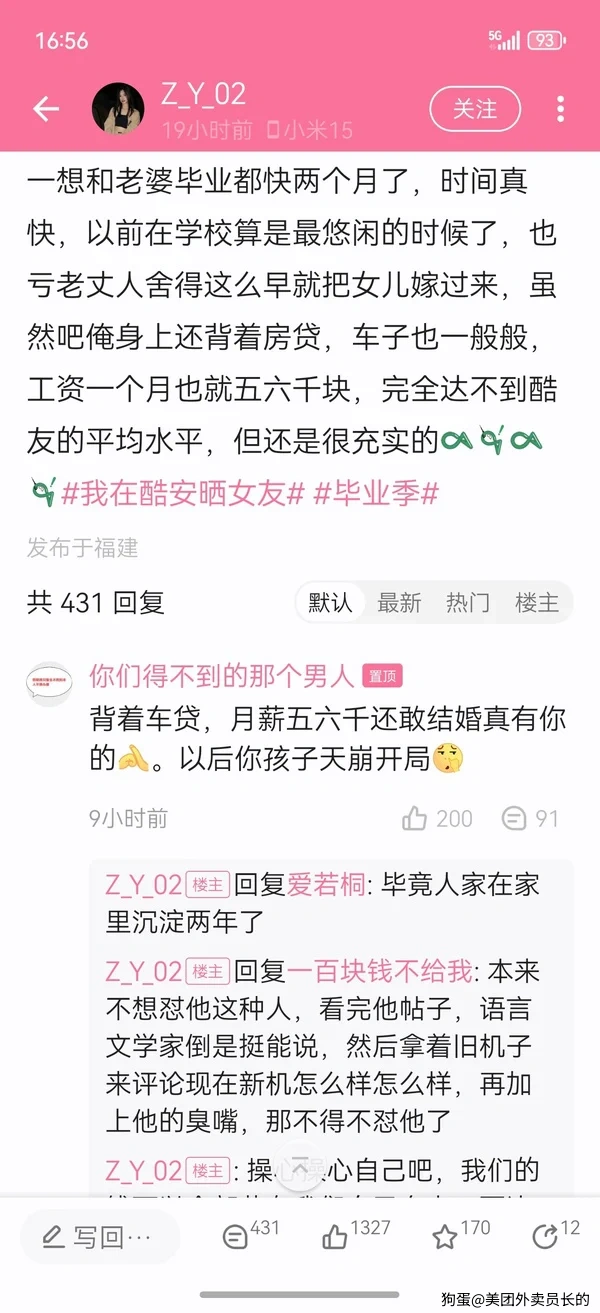Open the 一百块钱不给我 user link
The width and height of the screenshot is (600, 1313).
pos(378,971)
